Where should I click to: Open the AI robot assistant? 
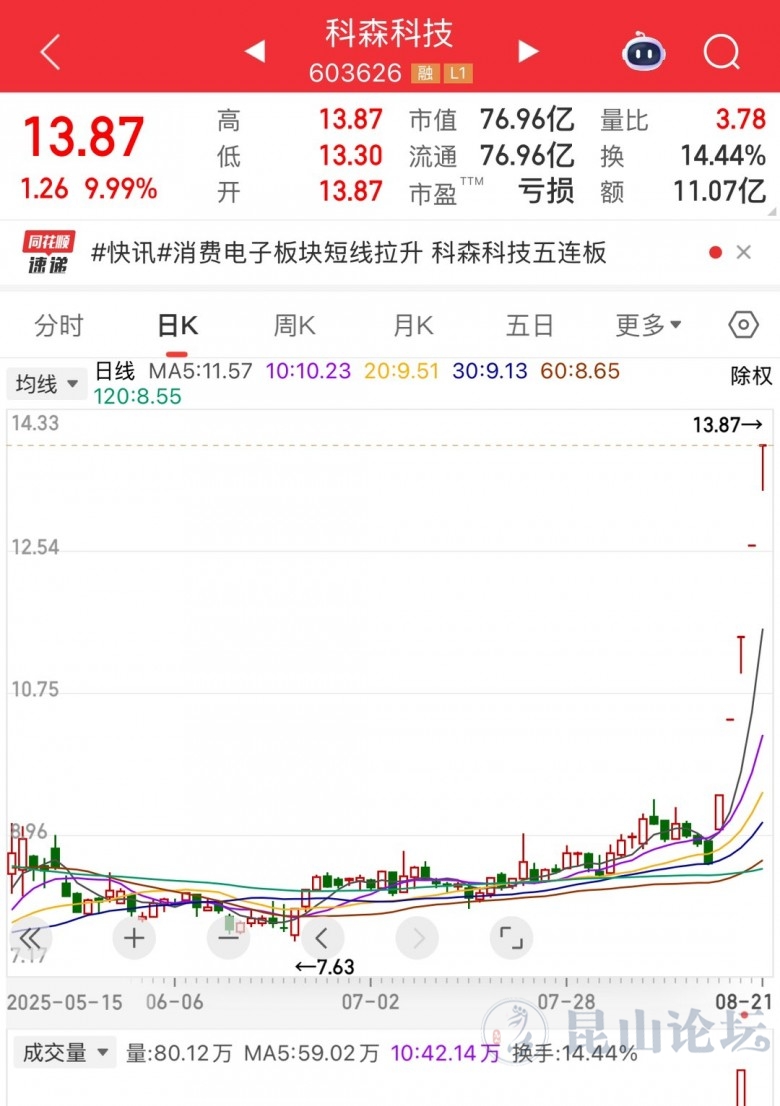[x=643, y=51]
